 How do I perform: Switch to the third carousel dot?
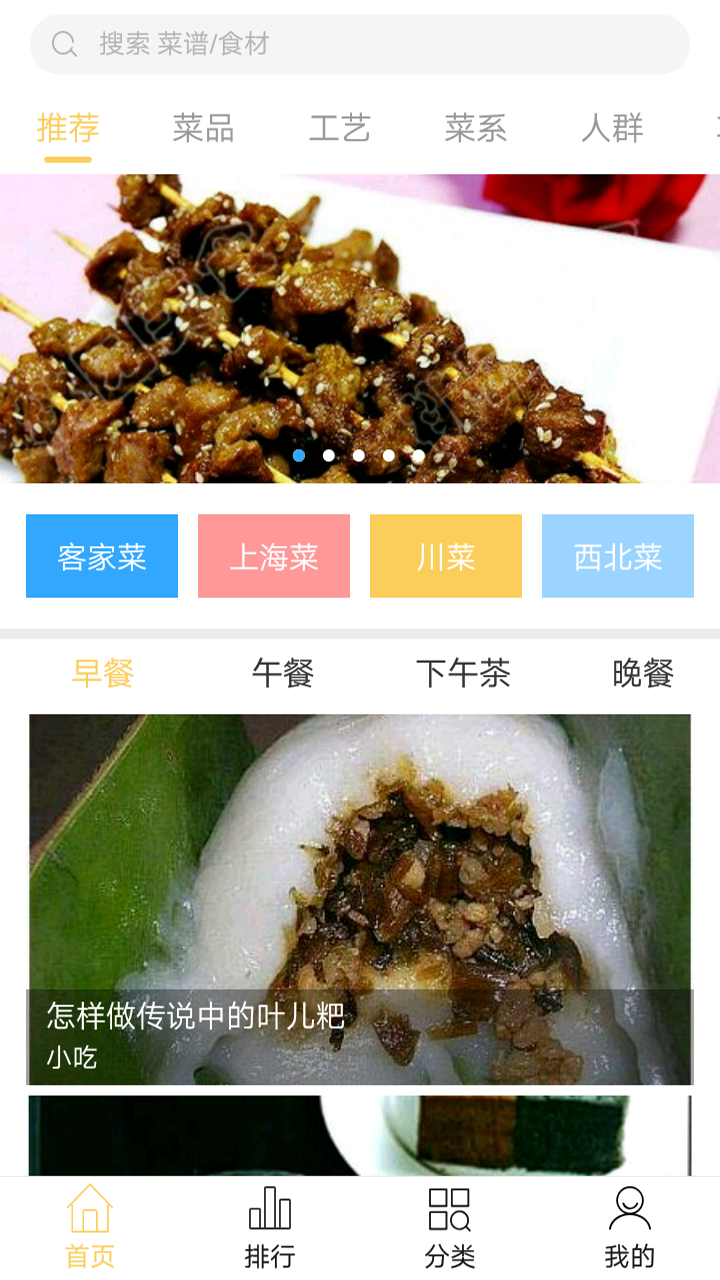(357, 456)
